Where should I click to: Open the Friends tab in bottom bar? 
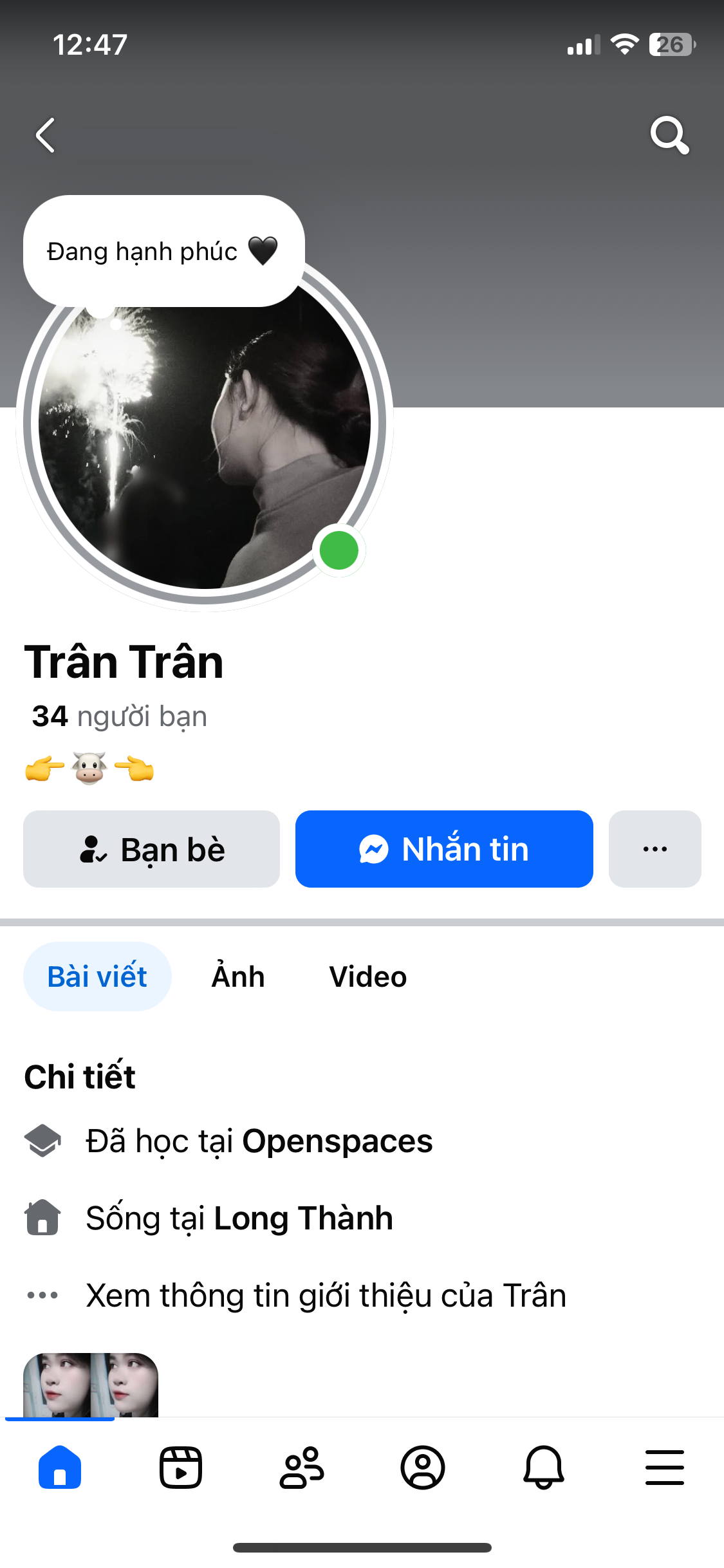pyautogui.click(x=301, y=1468)
